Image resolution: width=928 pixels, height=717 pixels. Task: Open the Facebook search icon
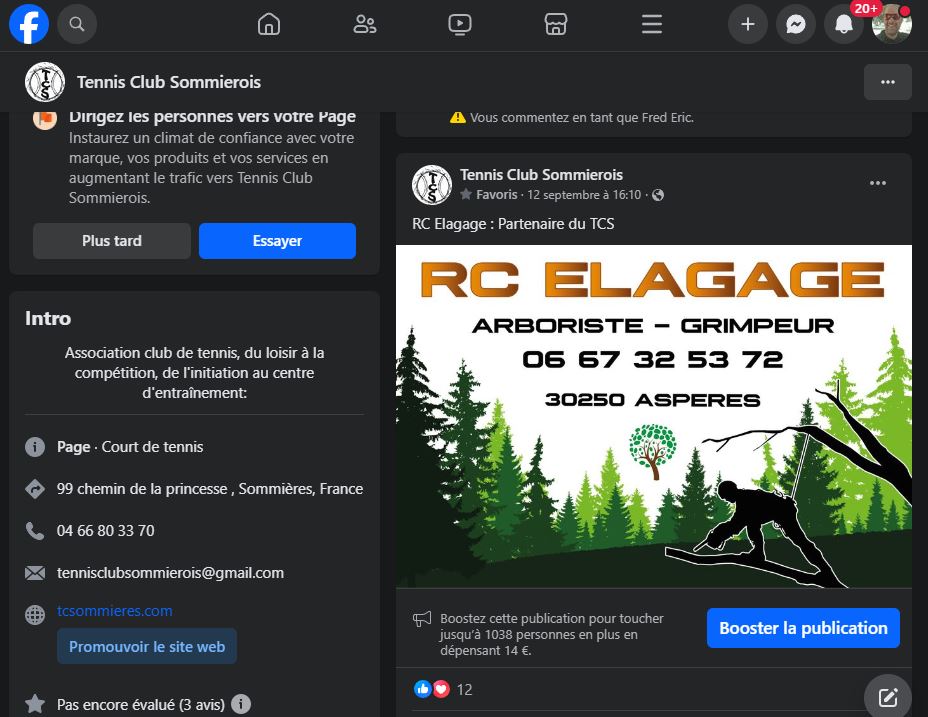tap(77, 24)
